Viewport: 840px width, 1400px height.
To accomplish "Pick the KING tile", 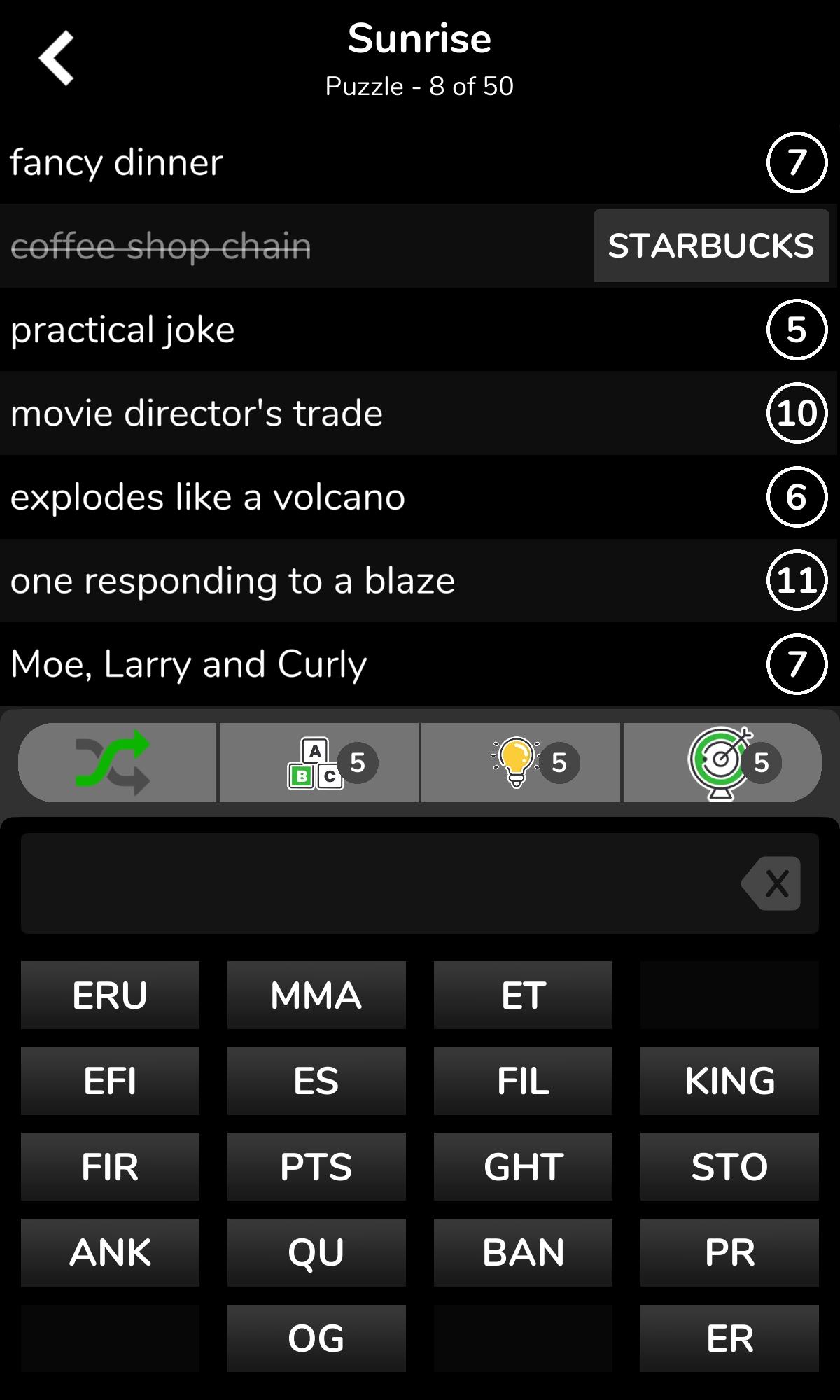I will tap(729, 1081).
